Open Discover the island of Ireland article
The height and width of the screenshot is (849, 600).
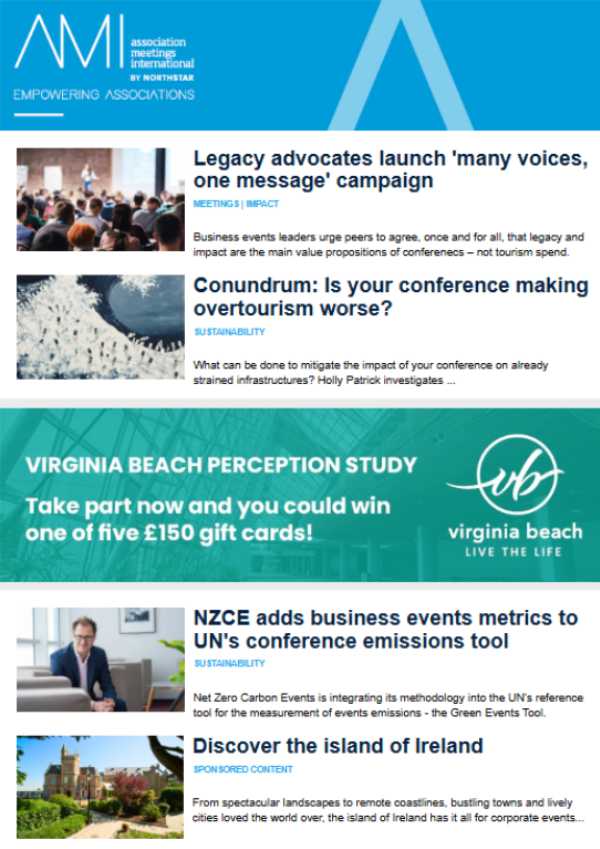(x=337, y=746)
